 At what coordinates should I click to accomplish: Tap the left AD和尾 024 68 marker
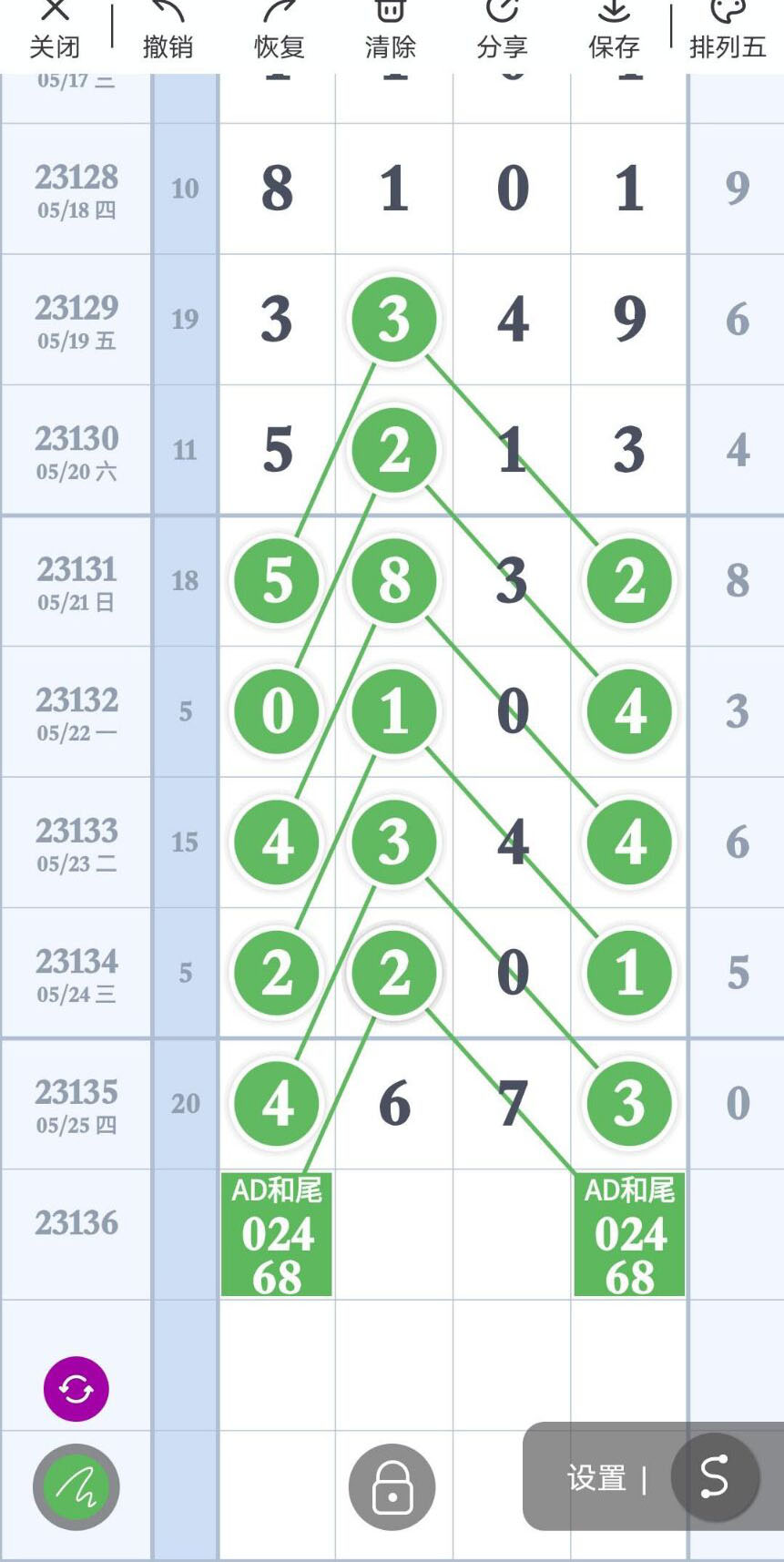(x=276, y=1233)
